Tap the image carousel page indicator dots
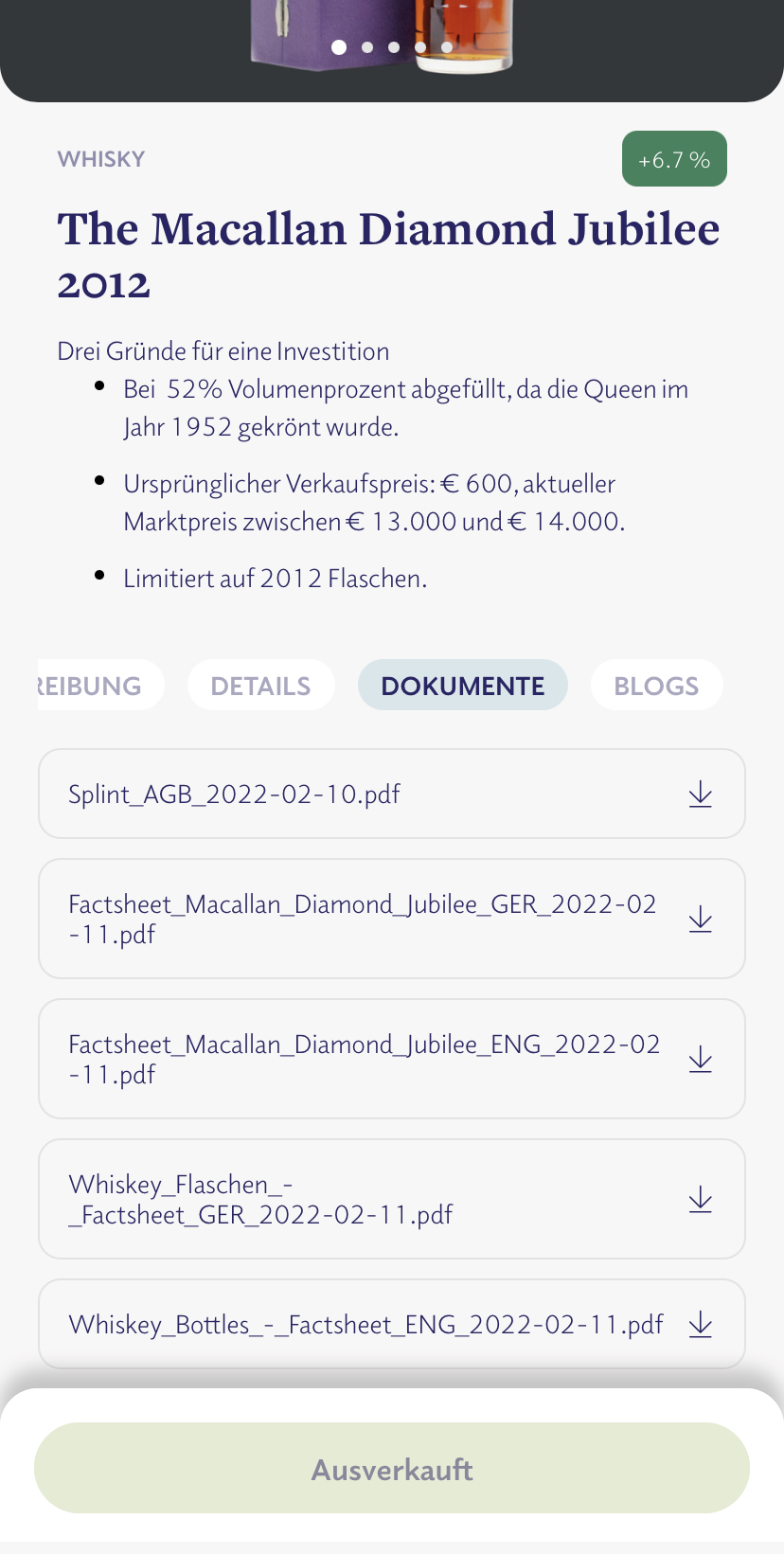This screenshot has width=784, height=1554. (x=392, y=46)
